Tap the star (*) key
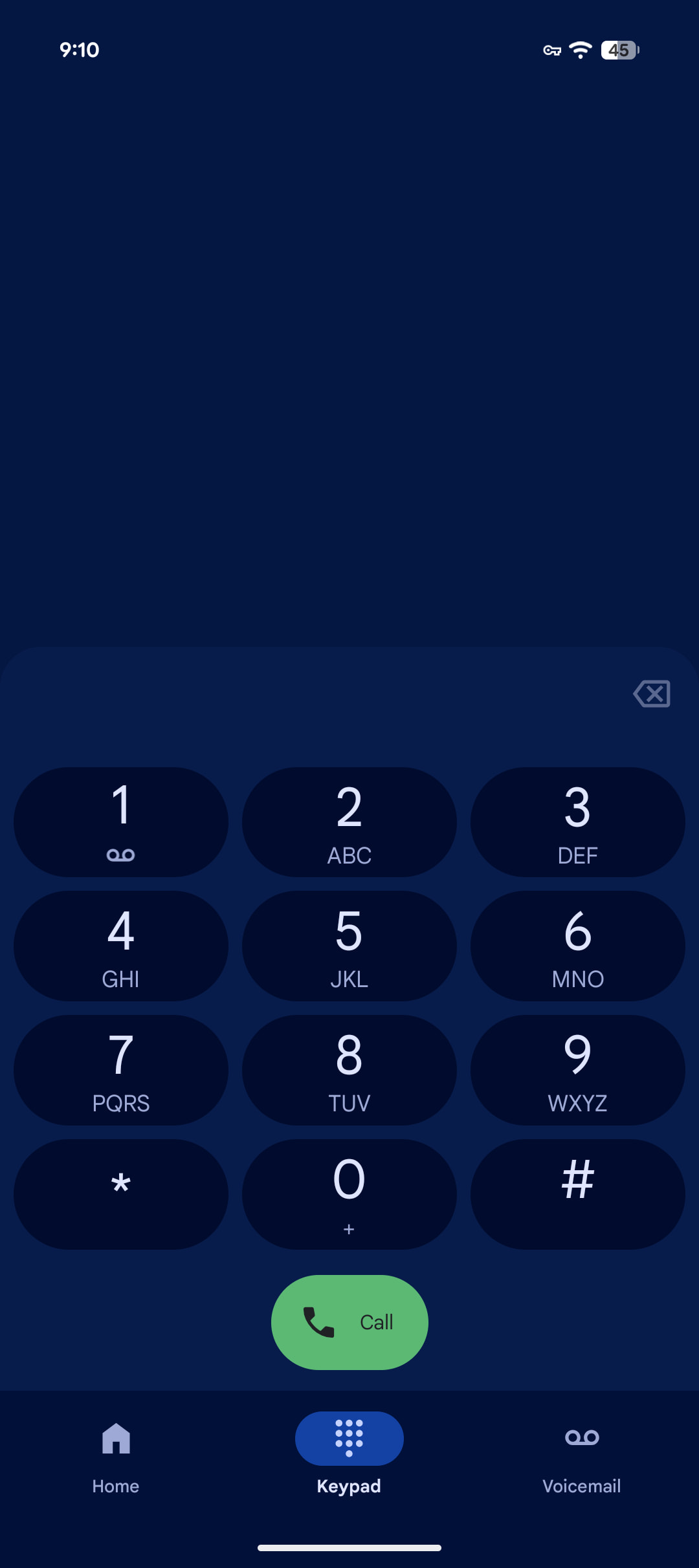This screenshot has width=699, height=1568. 121,1194
